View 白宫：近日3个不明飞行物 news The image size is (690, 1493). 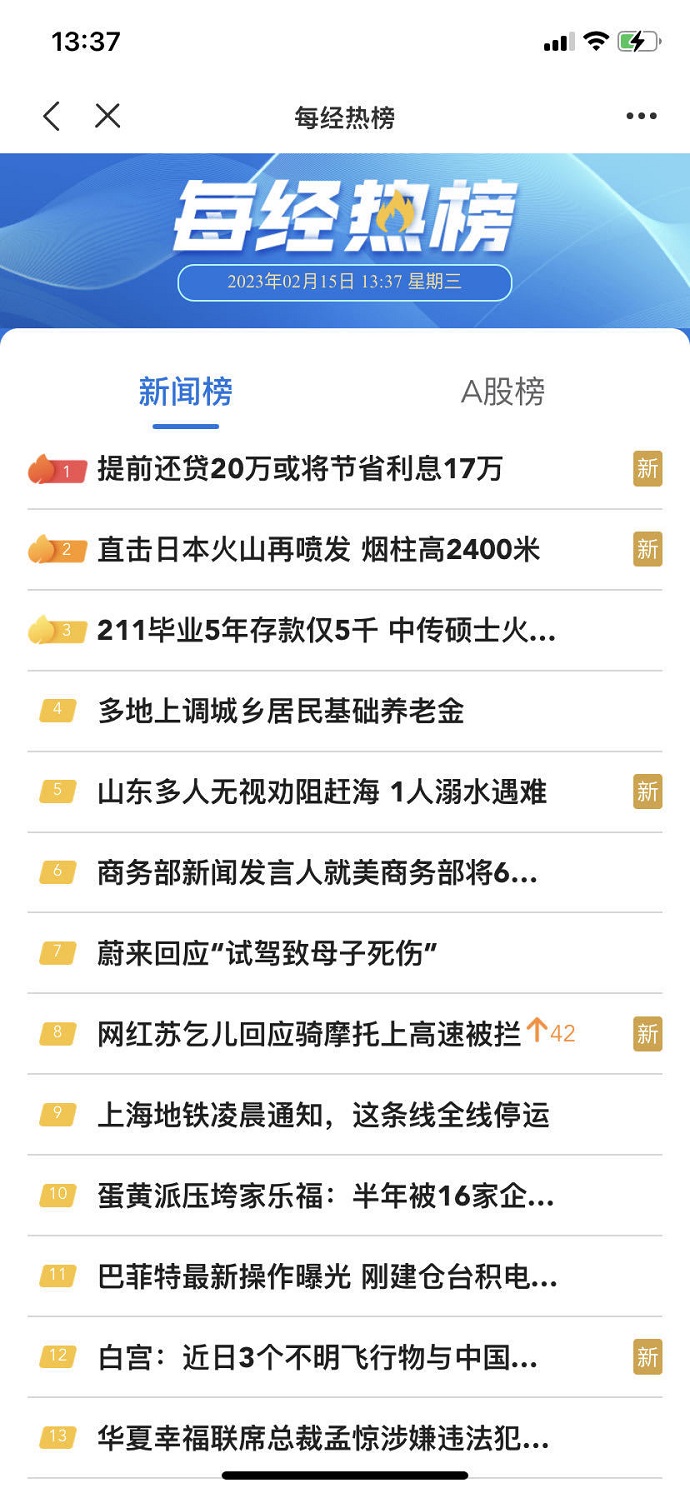(344, 1358)
